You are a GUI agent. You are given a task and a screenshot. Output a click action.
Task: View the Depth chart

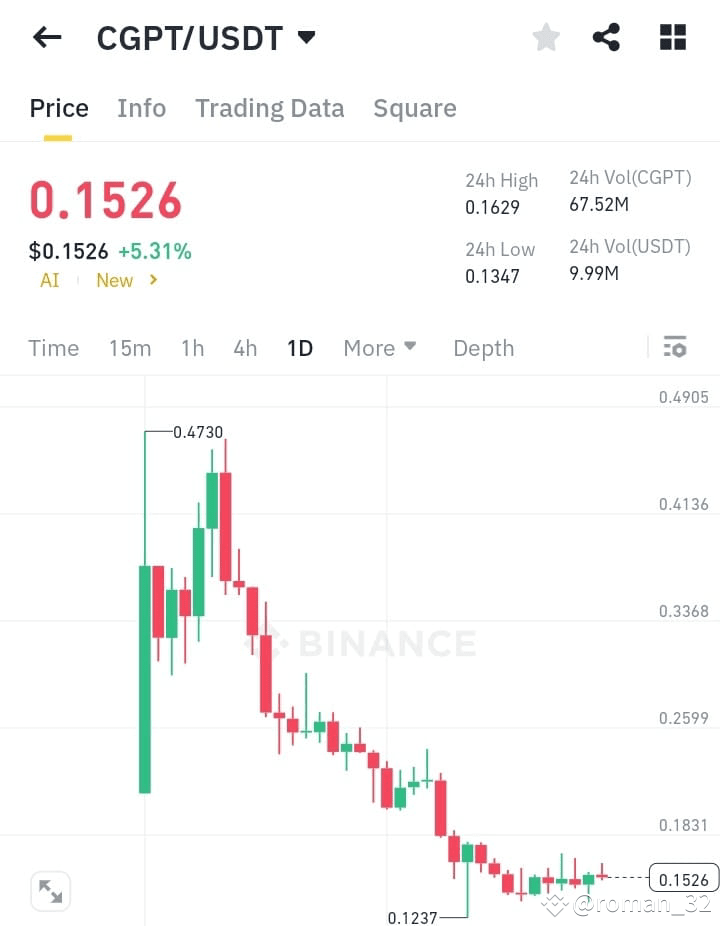click(483, 348)
